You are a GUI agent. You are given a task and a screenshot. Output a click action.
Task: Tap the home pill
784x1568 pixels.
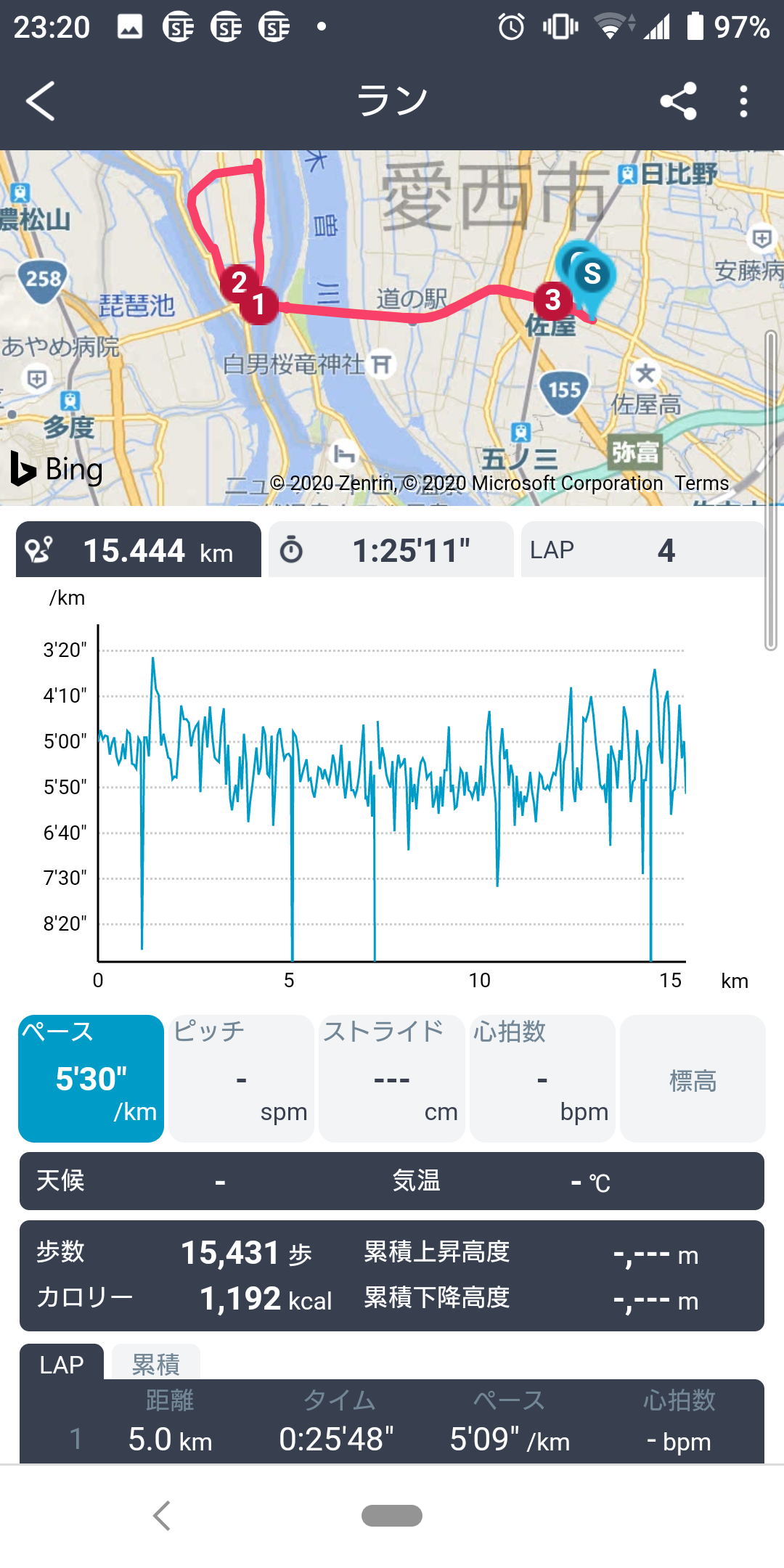pos(392,1516)
